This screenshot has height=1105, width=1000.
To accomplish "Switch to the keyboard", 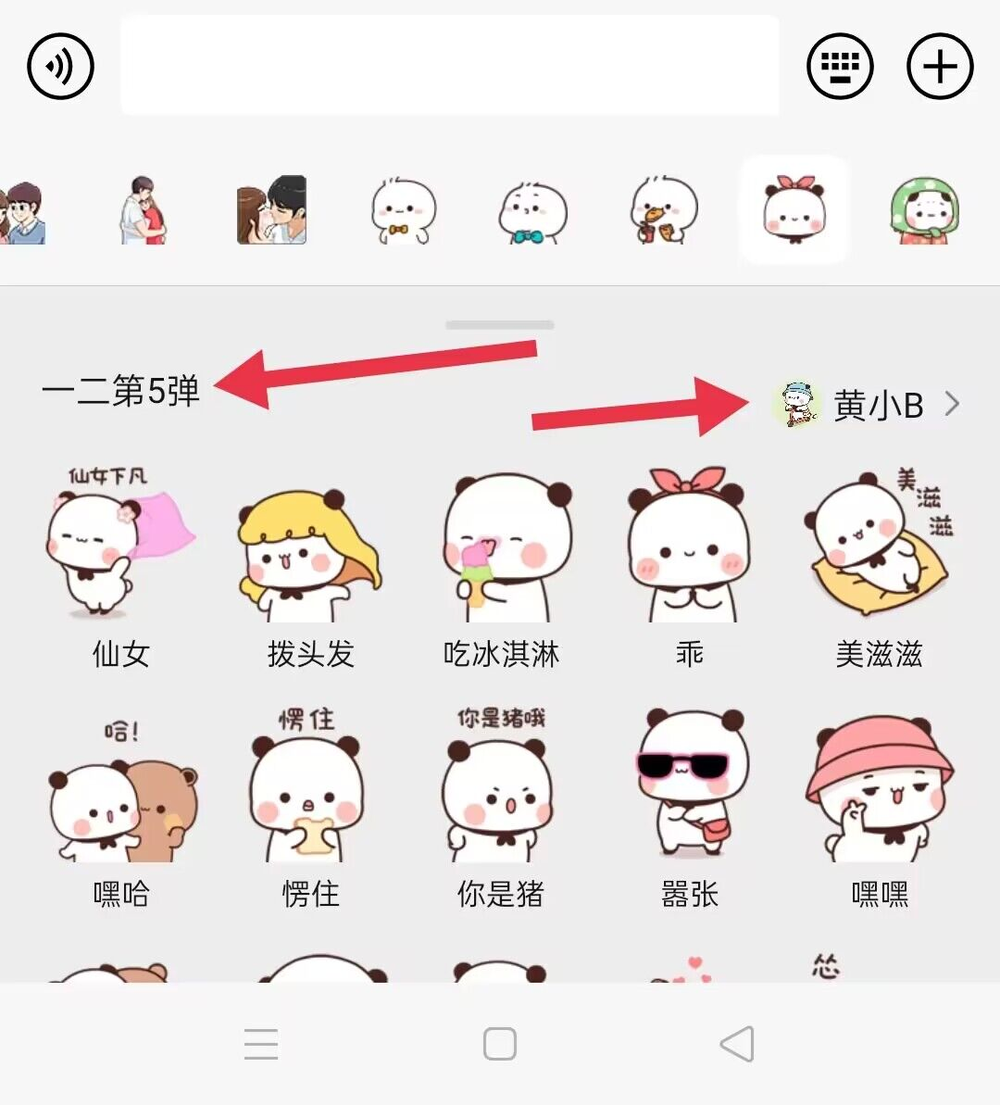I will coord(840,67).
